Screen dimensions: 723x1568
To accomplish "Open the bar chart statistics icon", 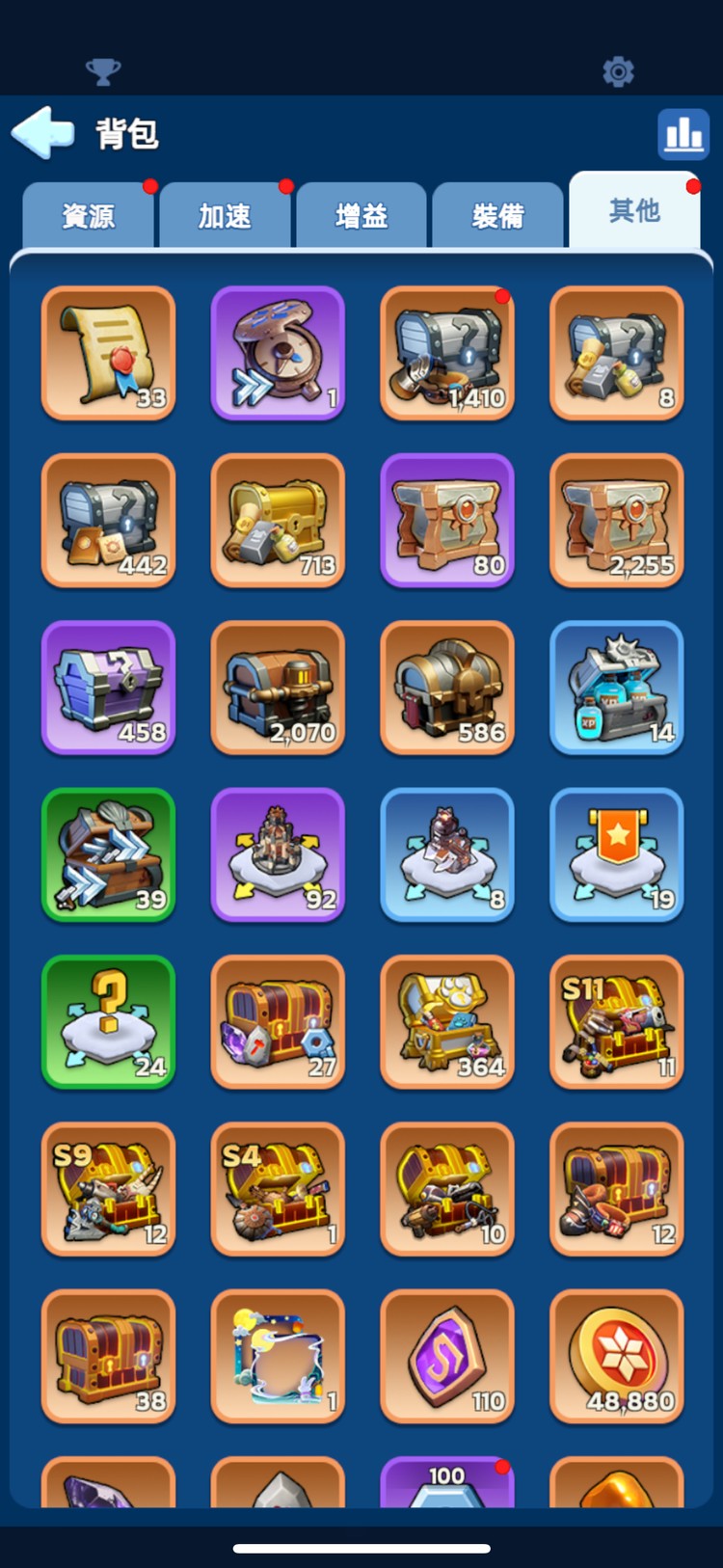I will click(x=683, y=133).
